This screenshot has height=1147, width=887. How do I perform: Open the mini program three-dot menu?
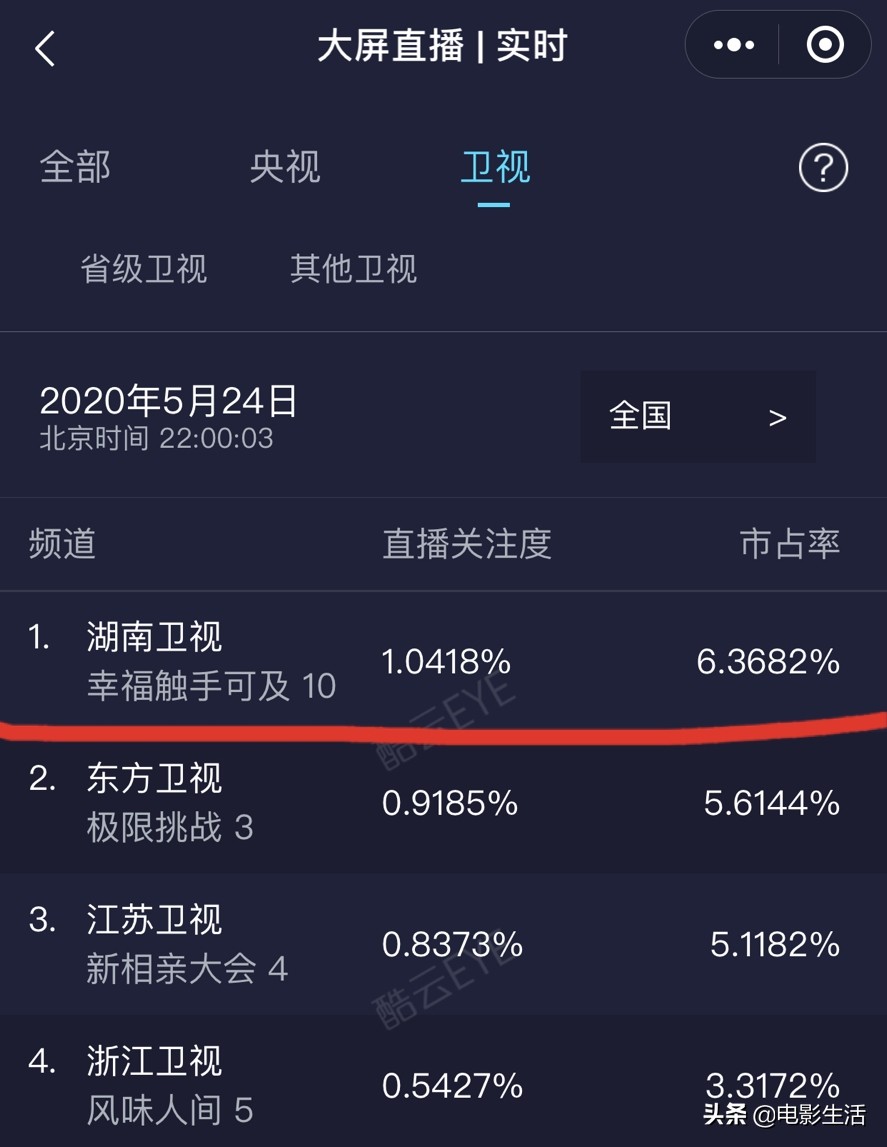coord(734,45)
